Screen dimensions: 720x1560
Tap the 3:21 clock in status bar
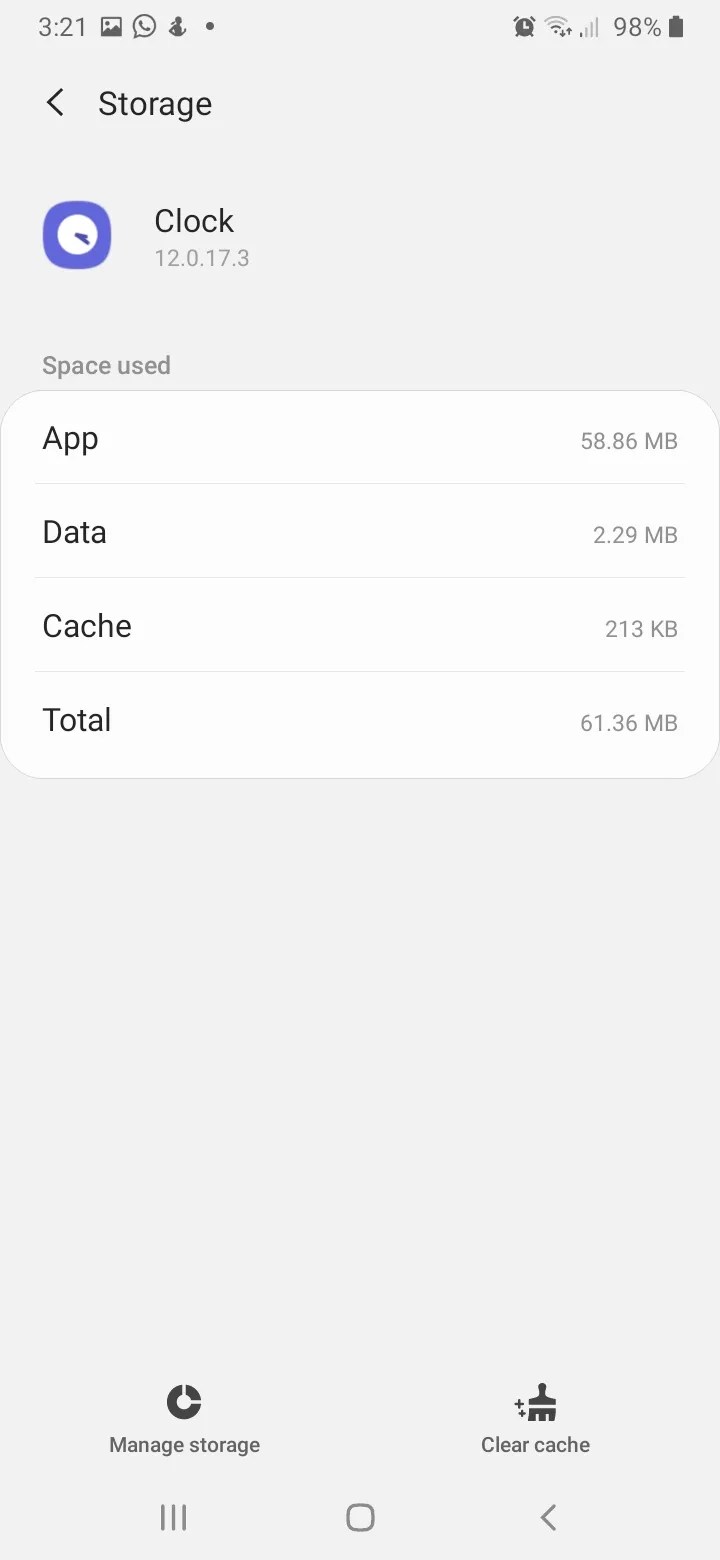[62, 26]
